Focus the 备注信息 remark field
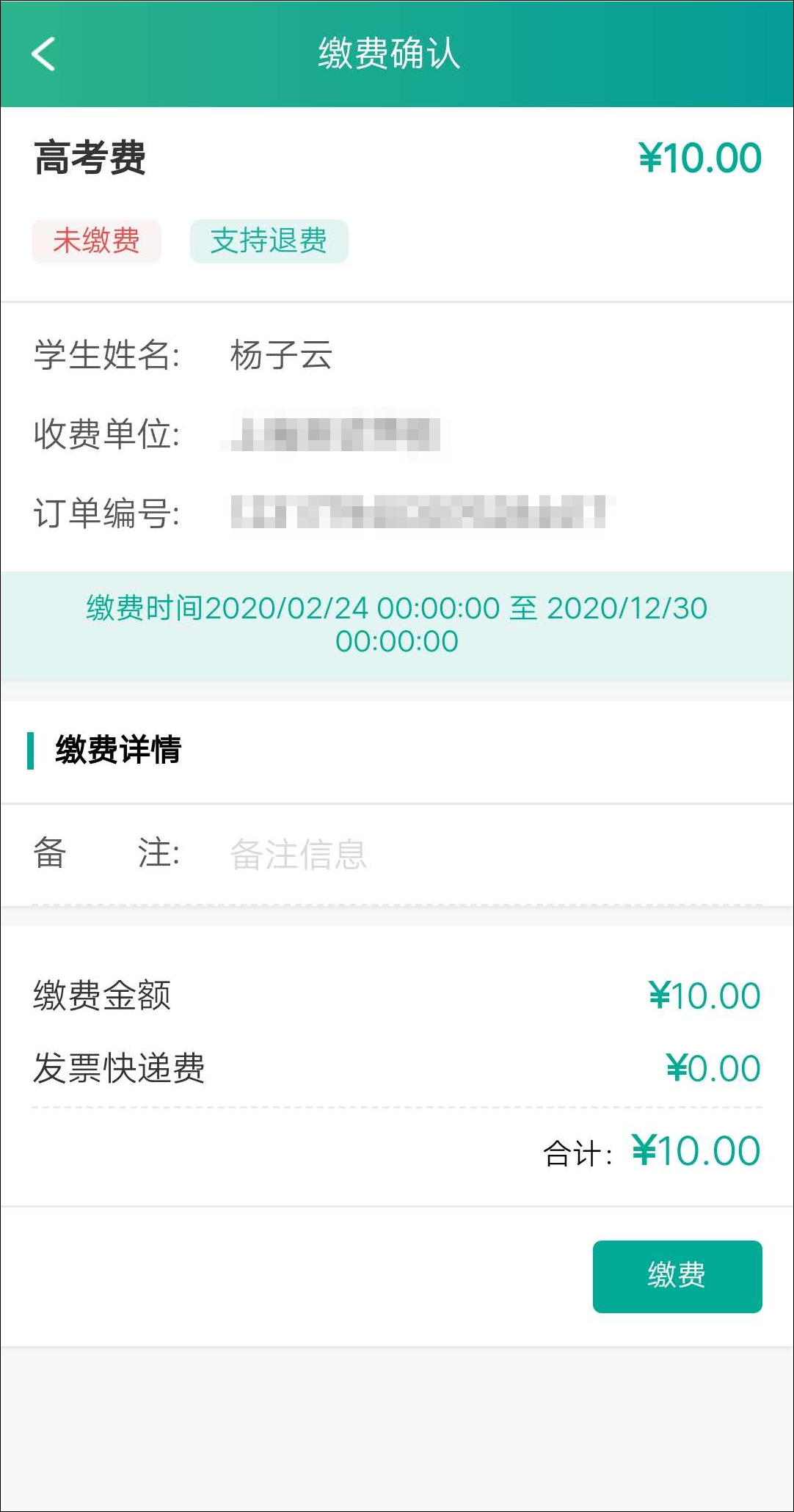Viewport: 794px width, 1512px height. click(484, 855)
